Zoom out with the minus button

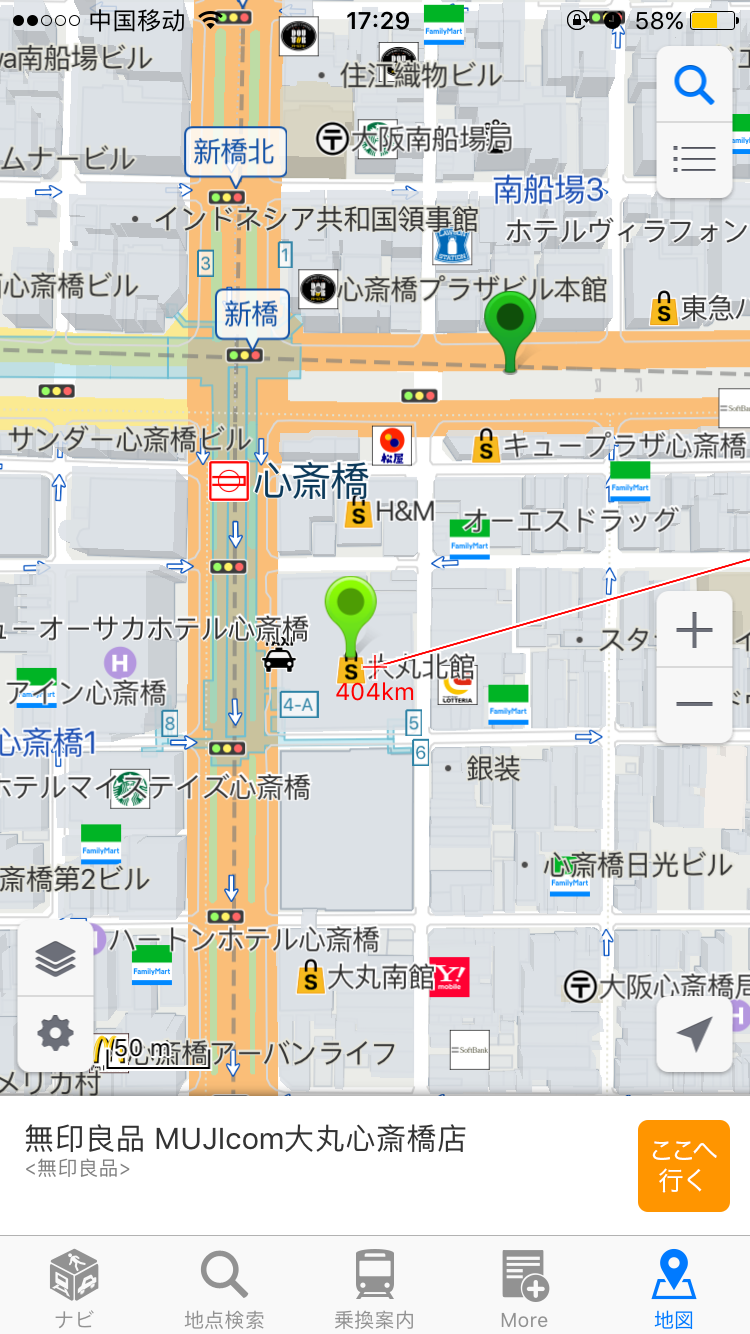pos(694,705)
